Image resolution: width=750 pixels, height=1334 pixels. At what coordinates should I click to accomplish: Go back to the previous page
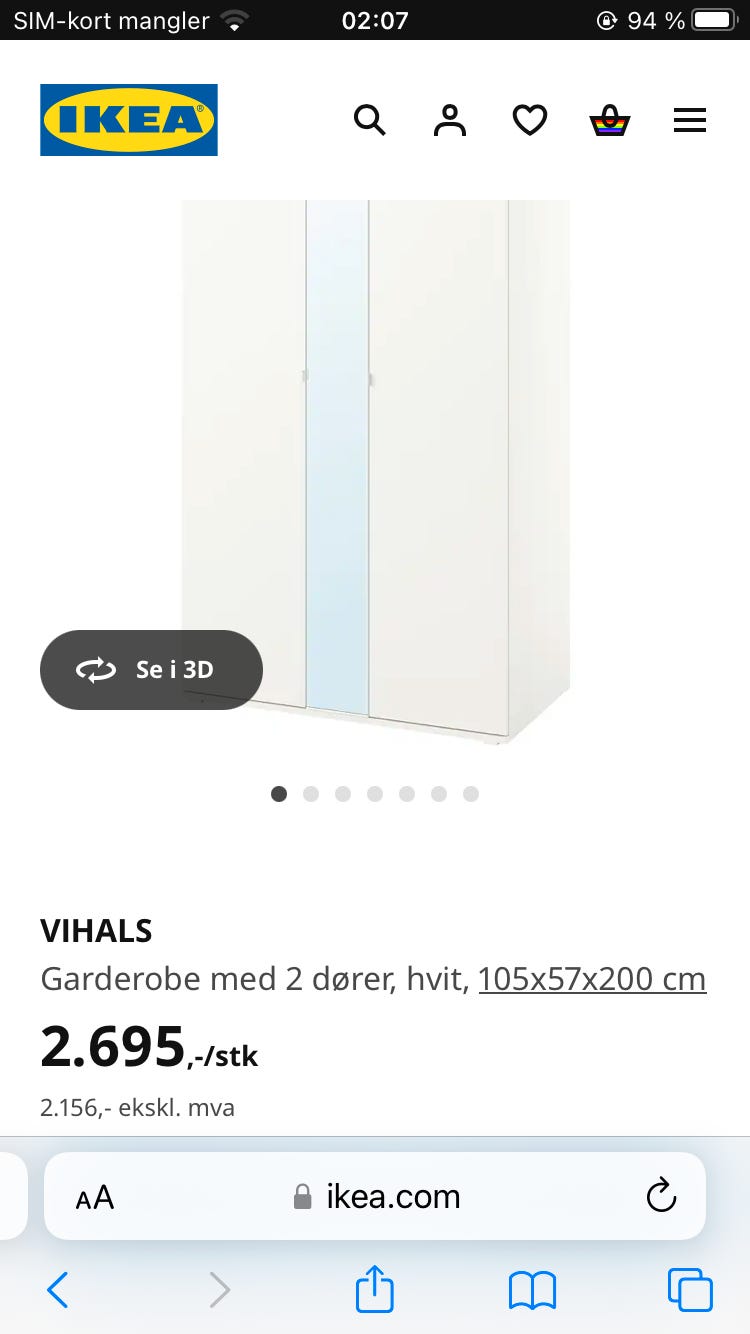coord(57,1290)
